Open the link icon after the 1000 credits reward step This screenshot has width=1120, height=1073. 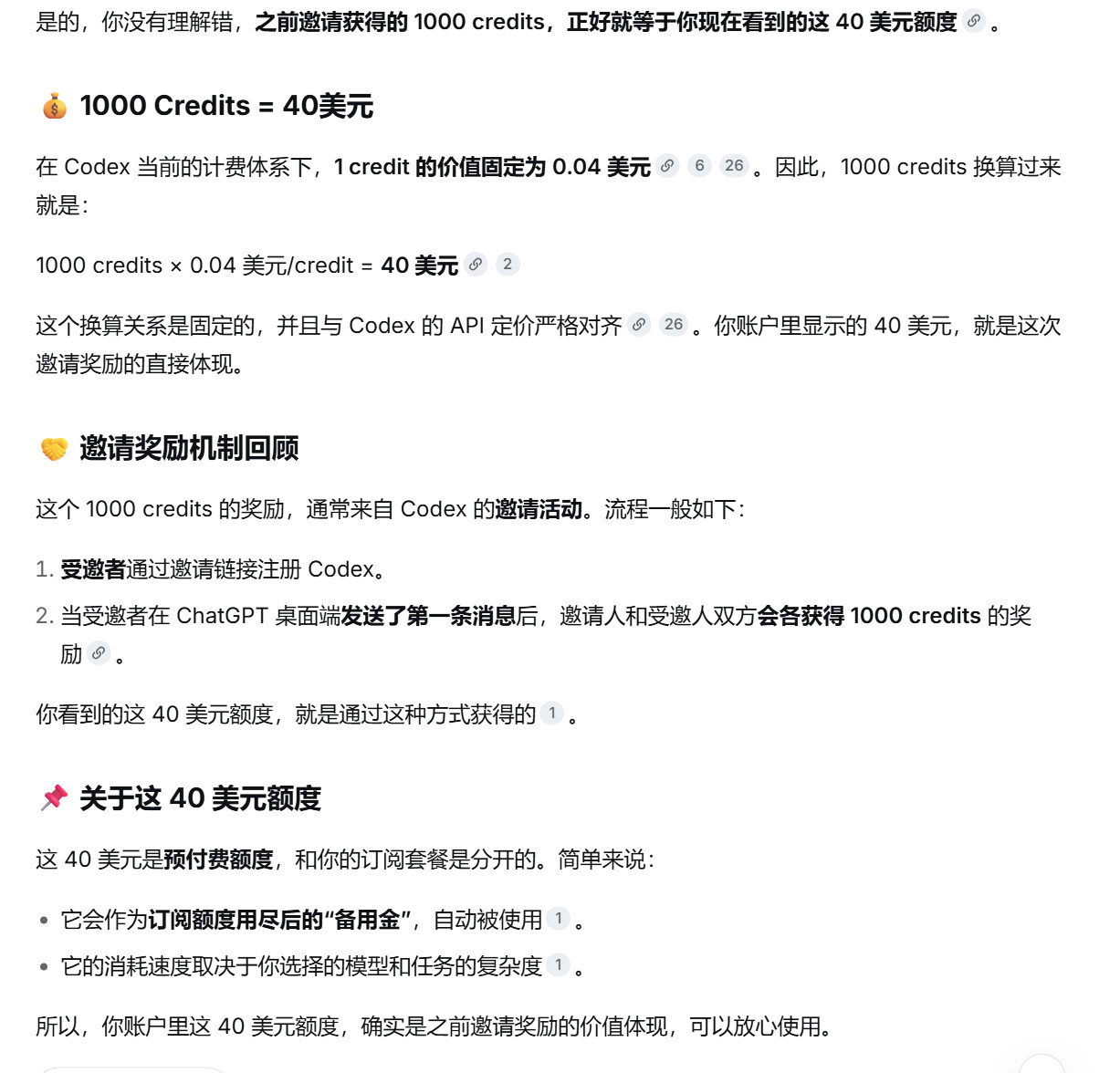pos(99,653)
